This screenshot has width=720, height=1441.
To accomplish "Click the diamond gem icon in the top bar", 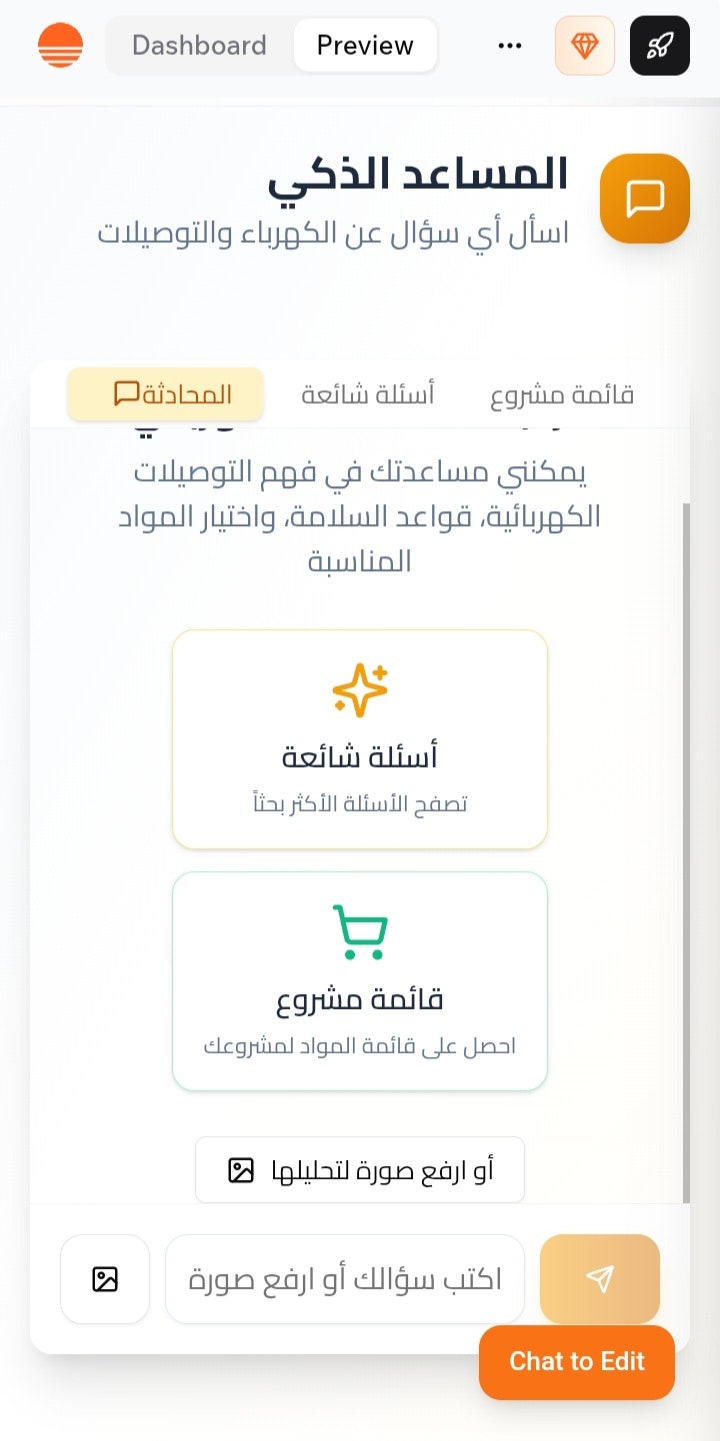I will click(x=584, y=45).
